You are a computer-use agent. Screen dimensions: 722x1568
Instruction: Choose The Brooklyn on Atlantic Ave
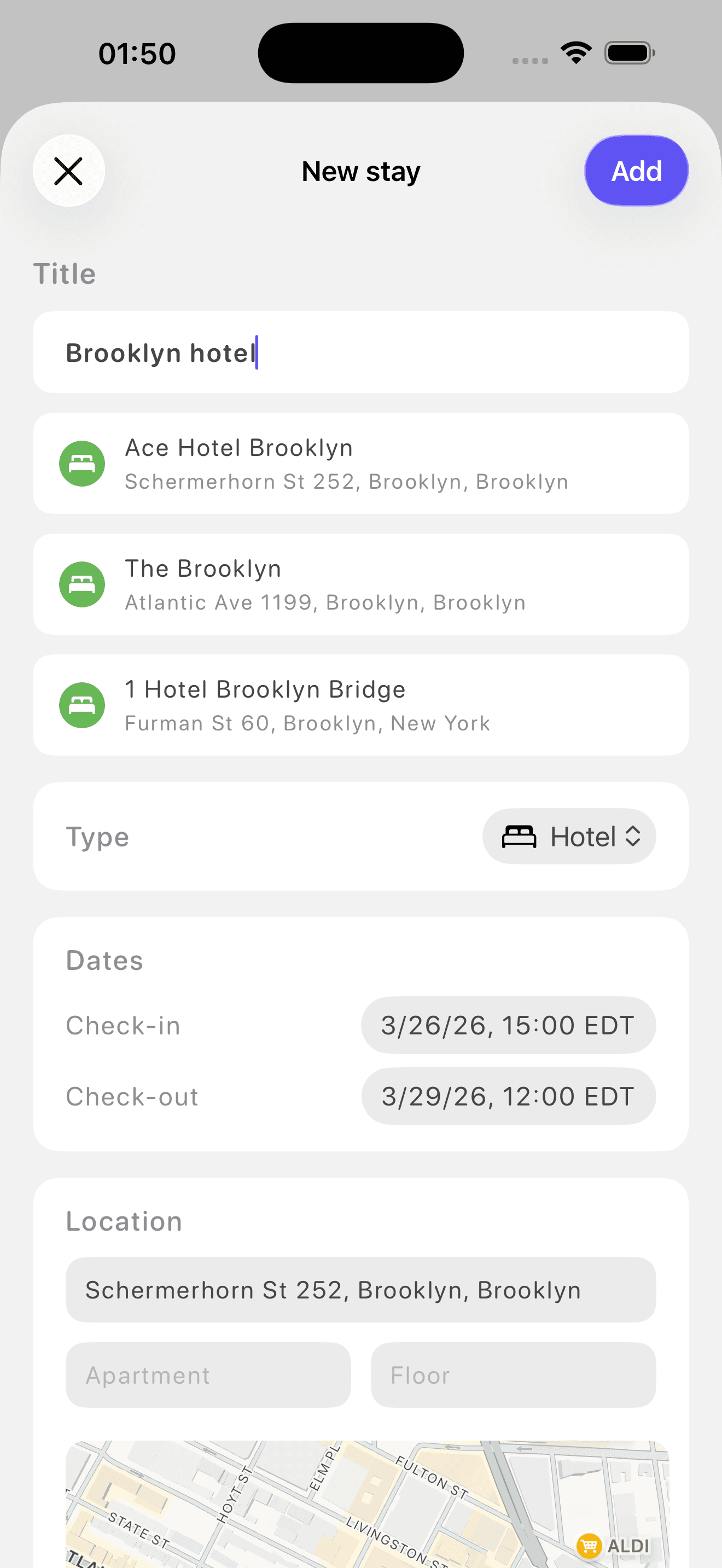(360, 584)
